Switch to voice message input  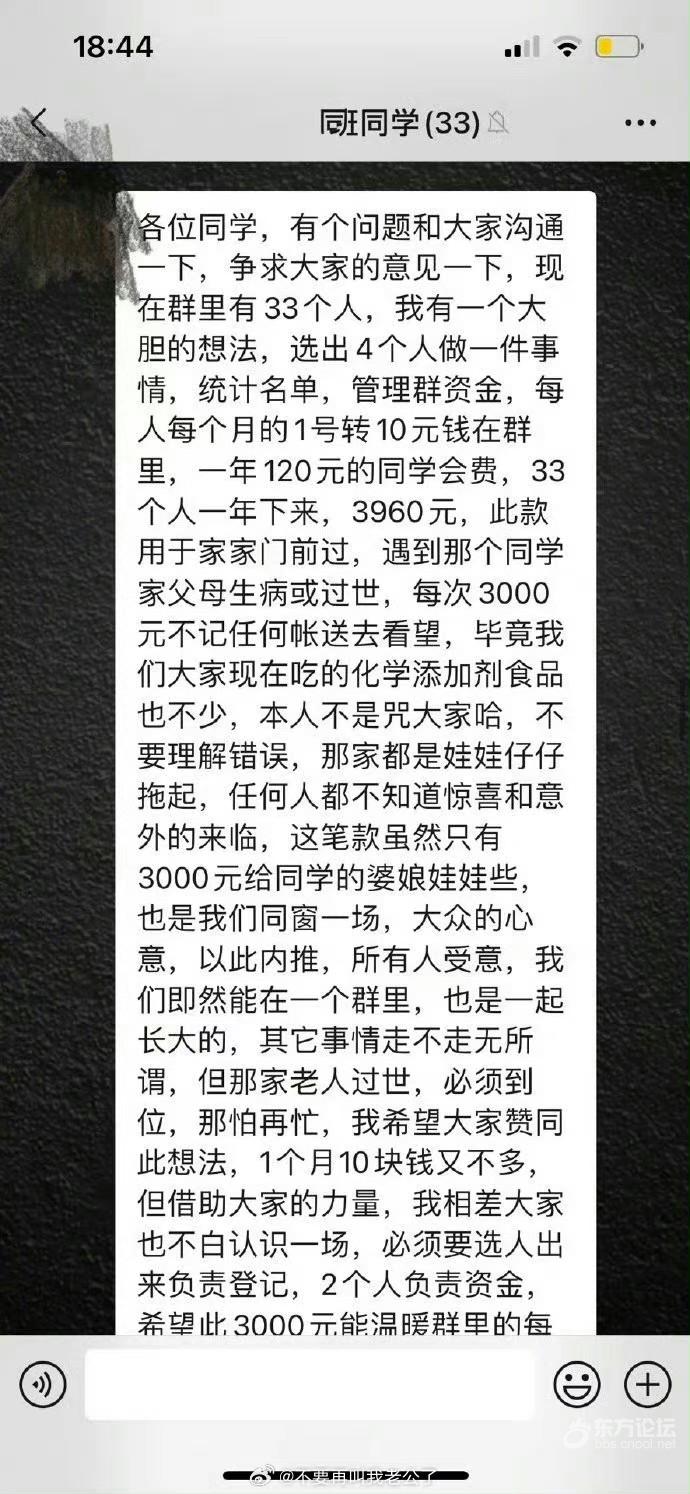[42, 1384]
